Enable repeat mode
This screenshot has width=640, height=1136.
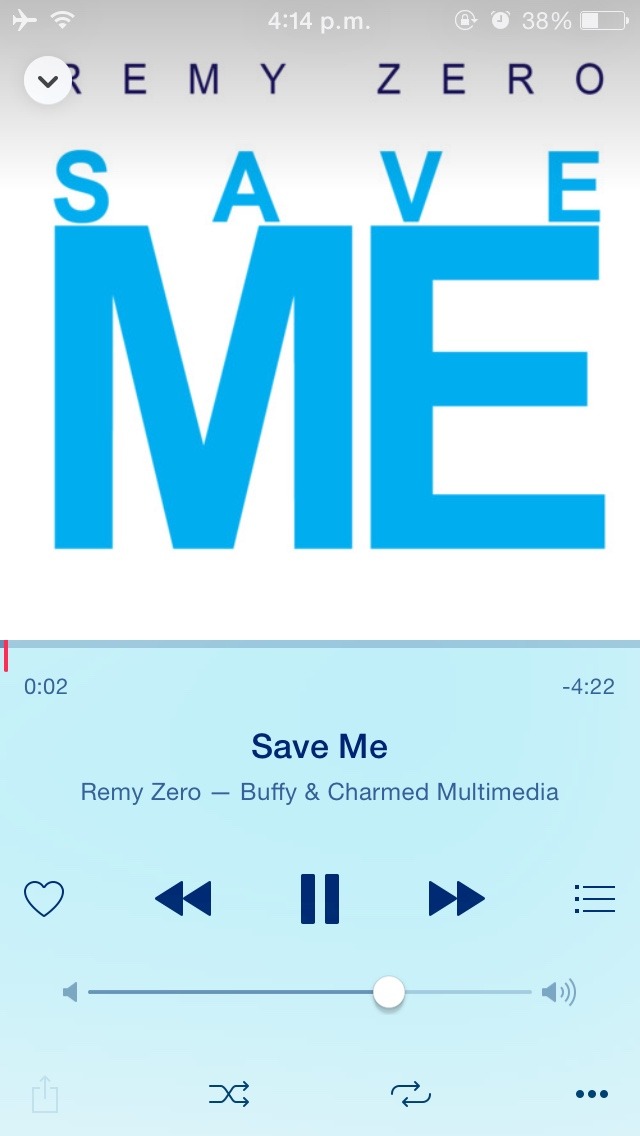pos(410,1094)
